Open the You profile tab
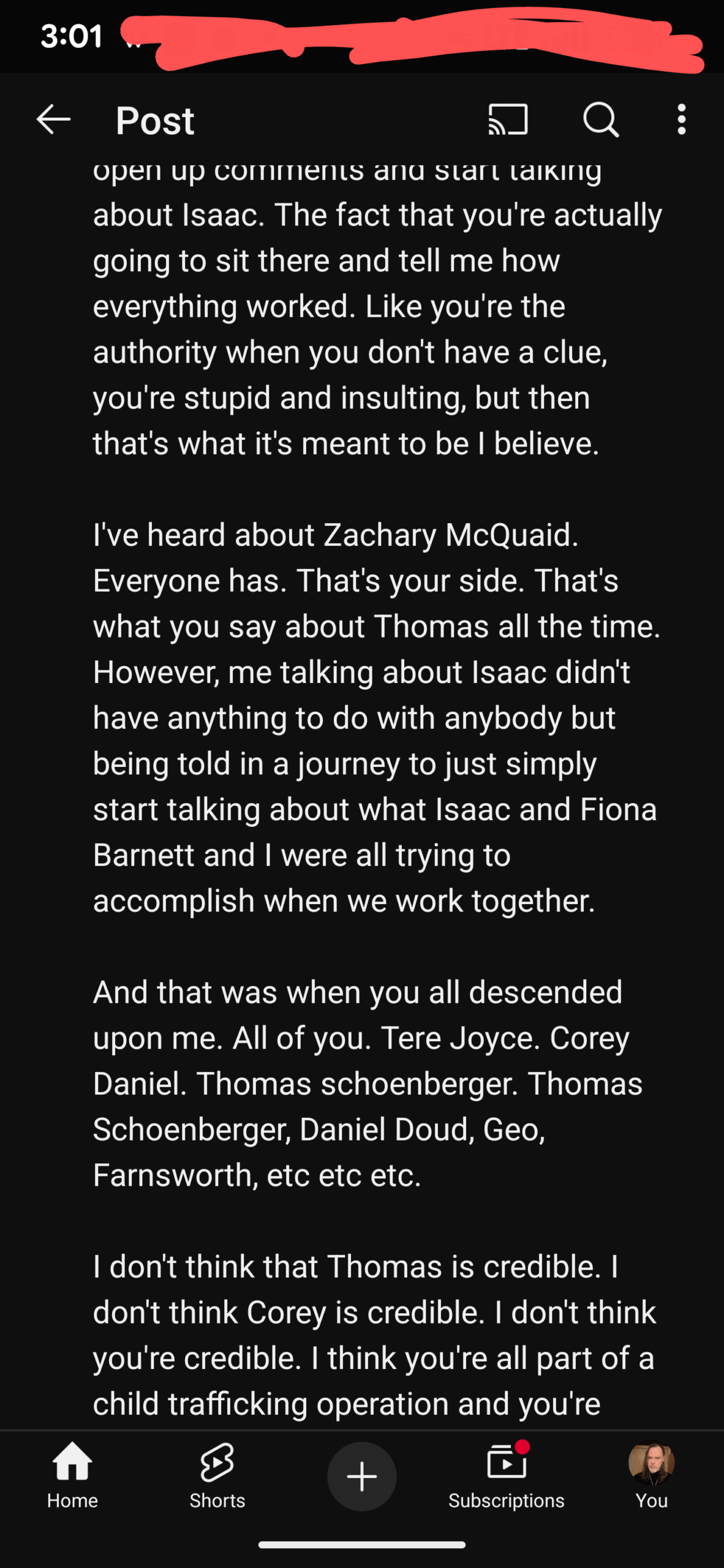This screenshot has width=724, height=1568. [x=651, y=1475]
